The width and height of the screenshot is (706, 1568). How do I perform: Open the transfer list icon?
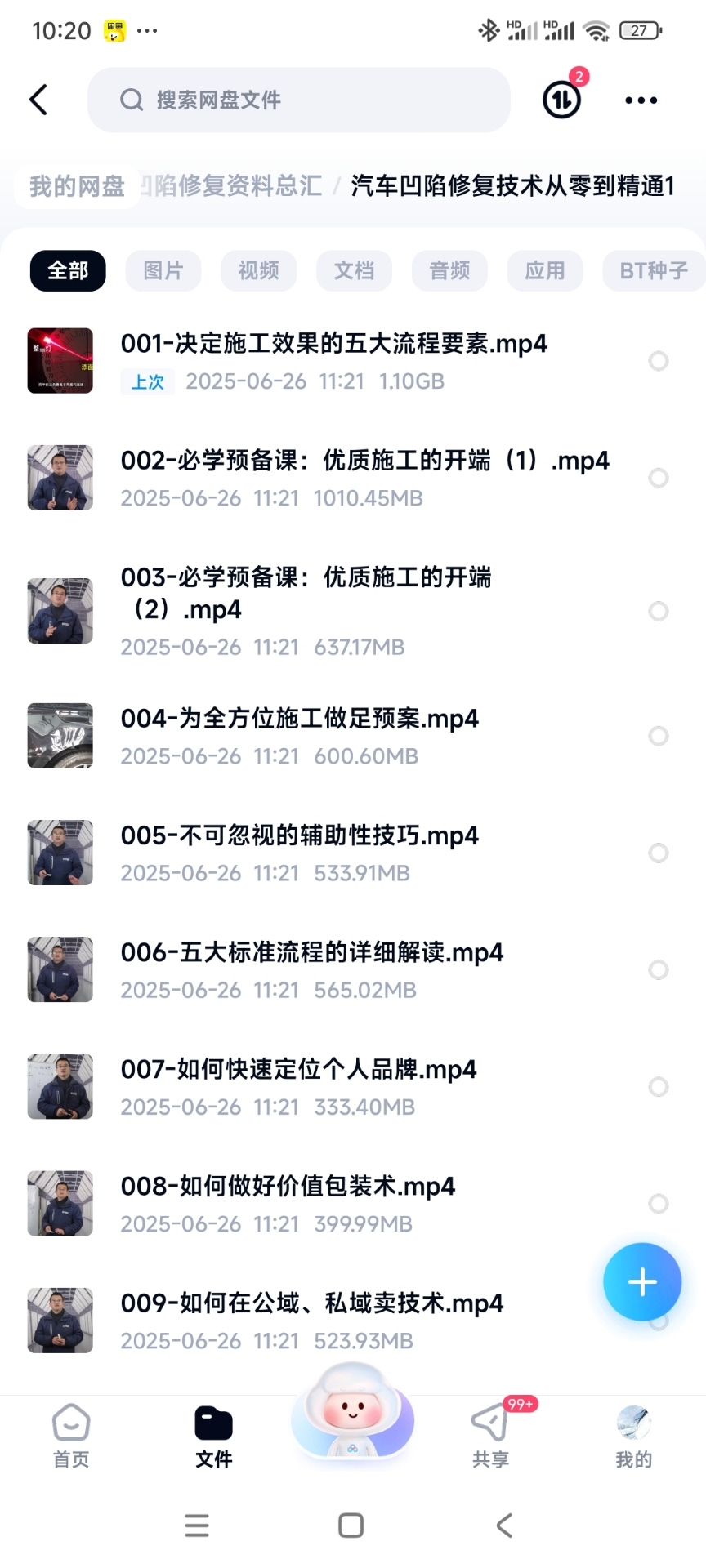(x=562, y=100)
